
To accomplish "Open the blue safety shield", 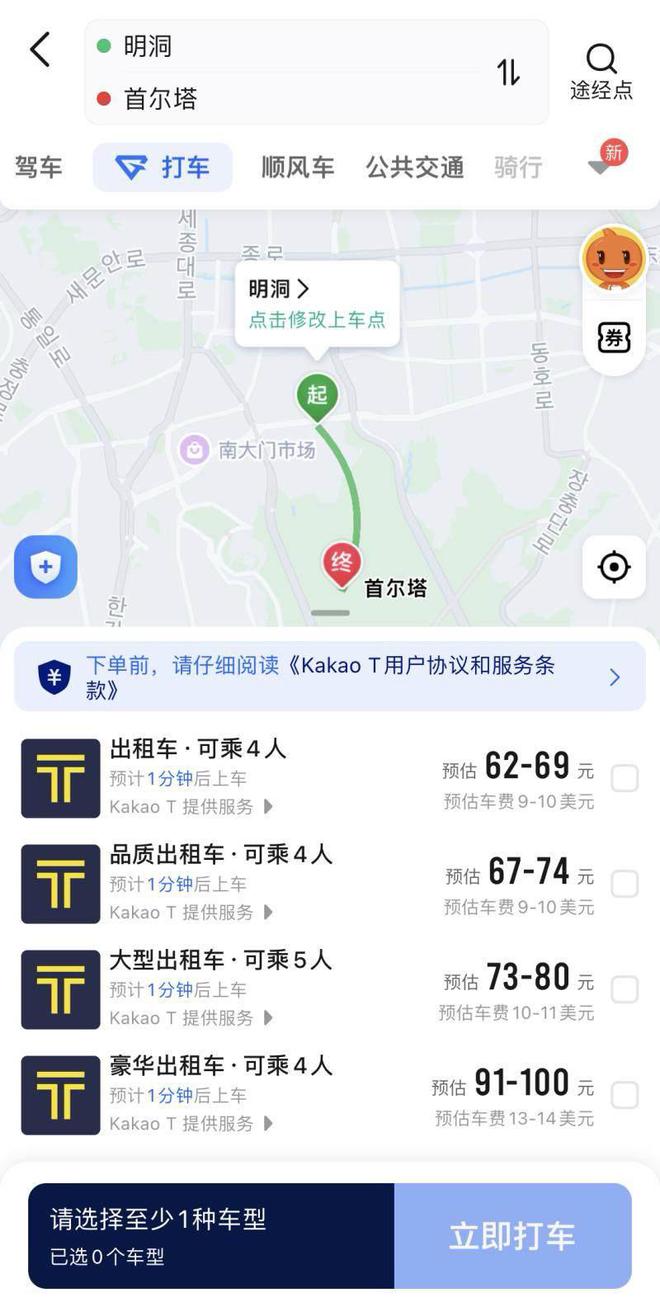I will pyautogui.click(x=45, y=567).
